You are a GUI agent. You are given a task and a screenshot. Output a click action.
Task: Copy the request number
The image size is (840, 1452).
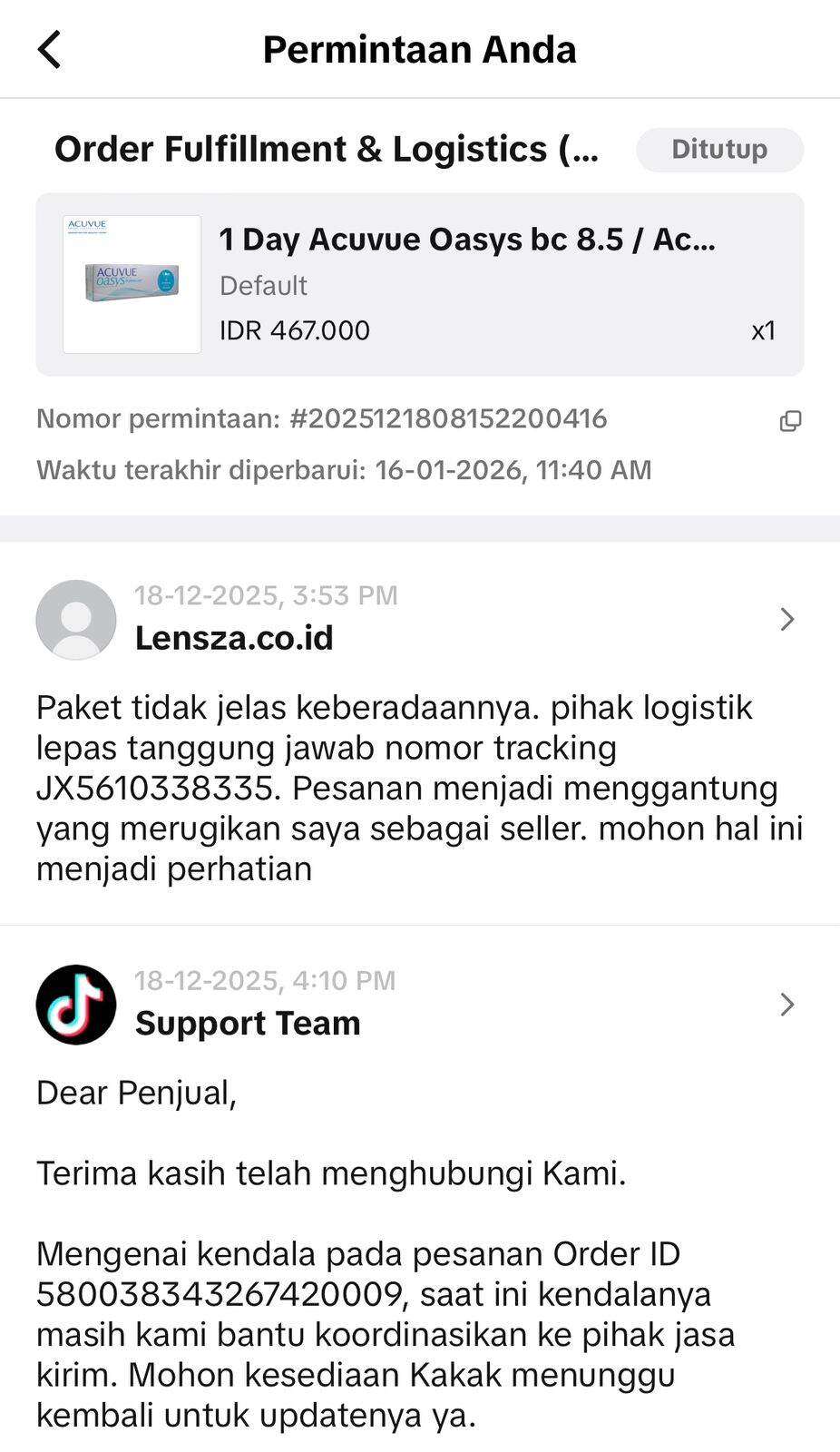790,421
